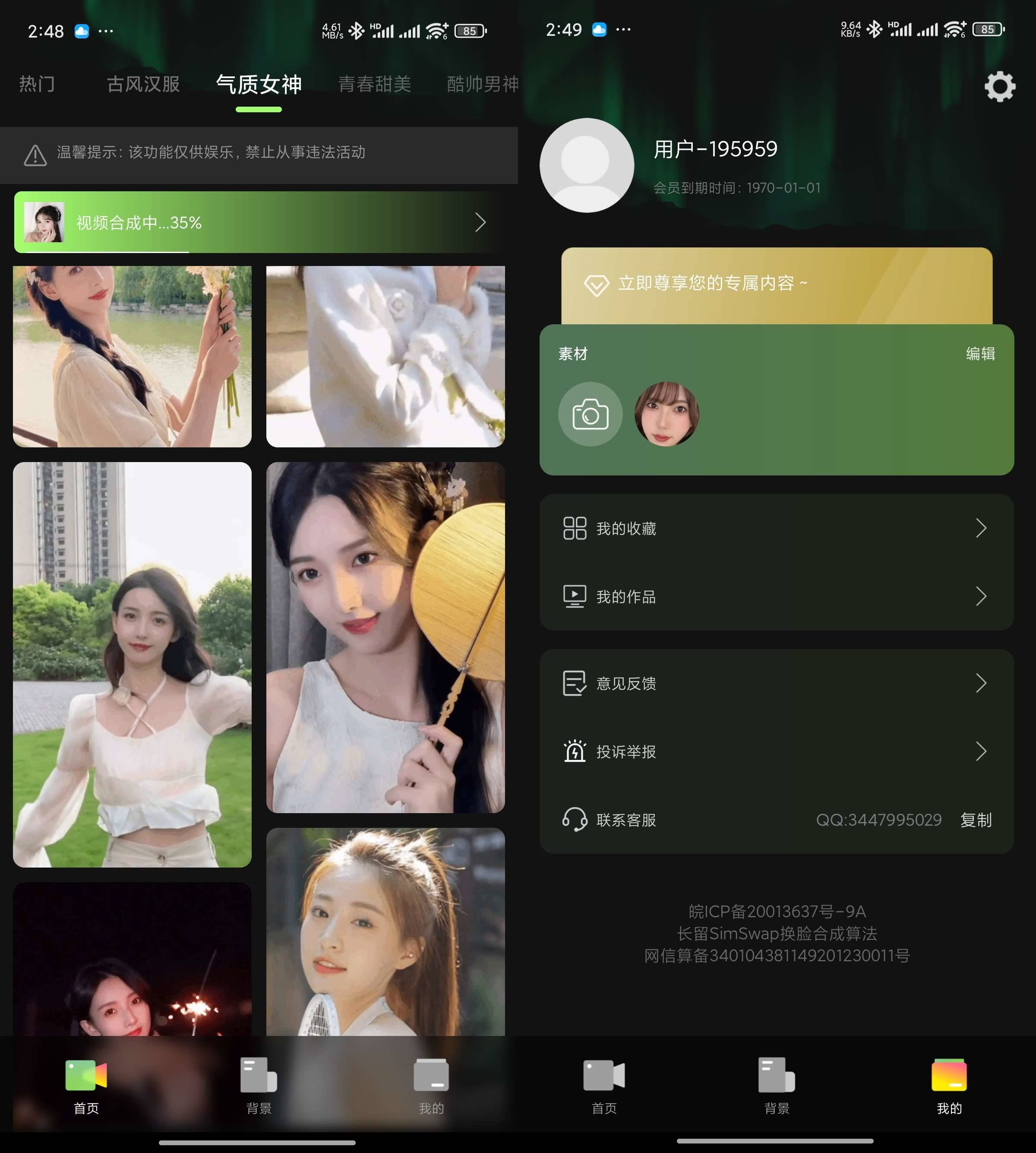Open the 立即尊享您的专属内容 membership banner
The image size is (1036, 1153).
[777, 284]
